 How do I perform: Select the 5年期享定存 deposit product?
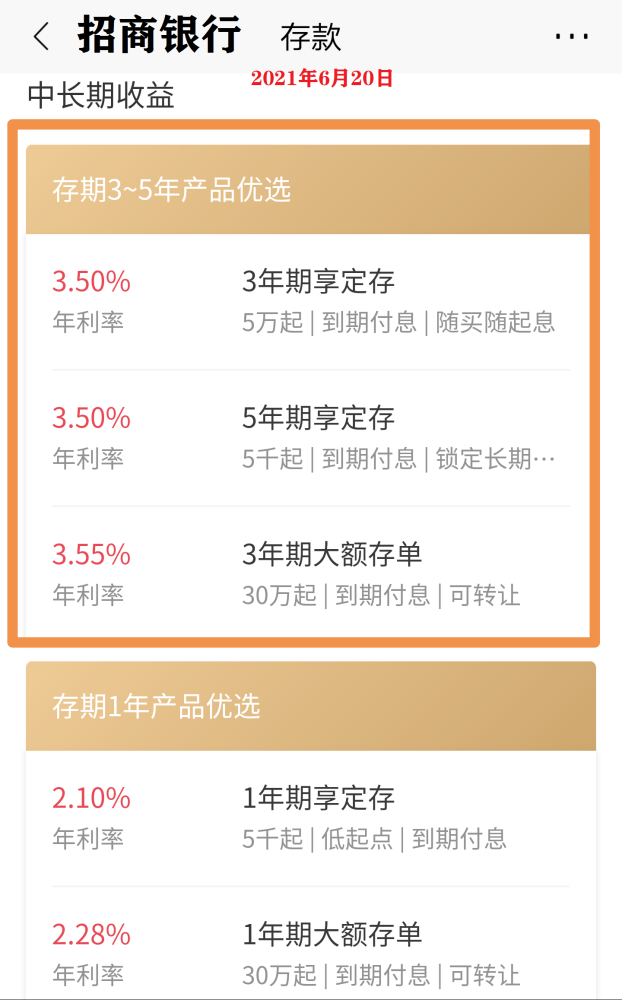point(311,438)
